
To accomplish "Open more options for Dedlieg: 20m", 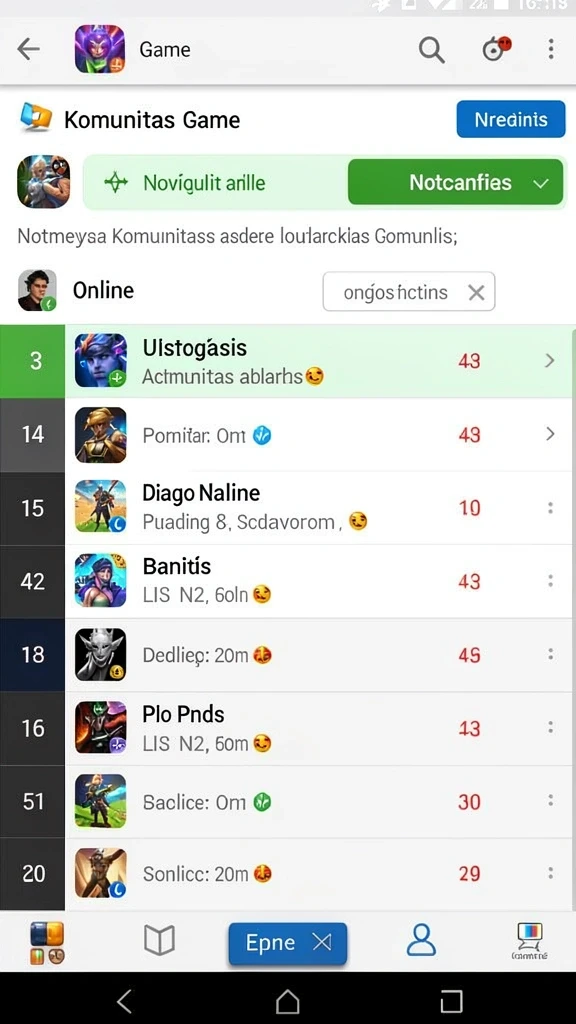I will (551, 654).
